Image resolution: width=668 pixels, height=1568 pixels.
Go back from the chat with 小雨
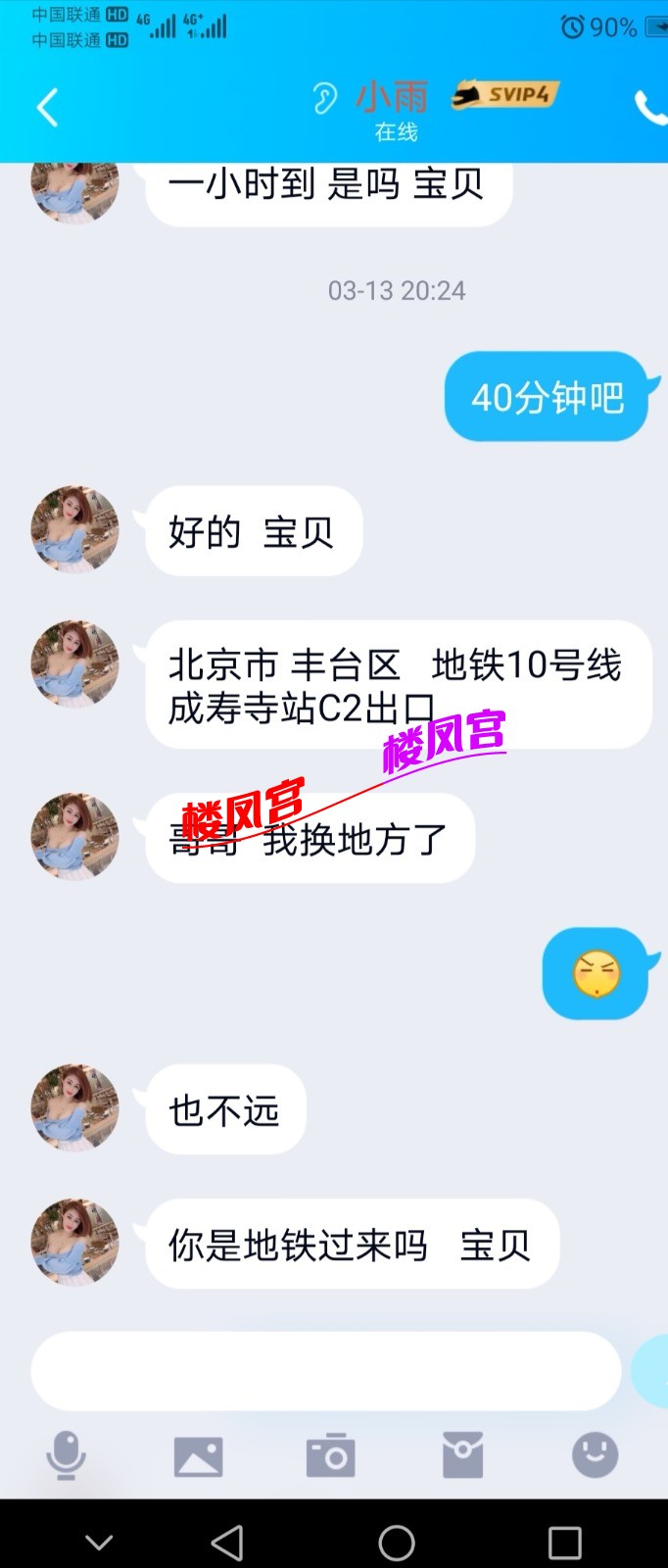point(47,107)
